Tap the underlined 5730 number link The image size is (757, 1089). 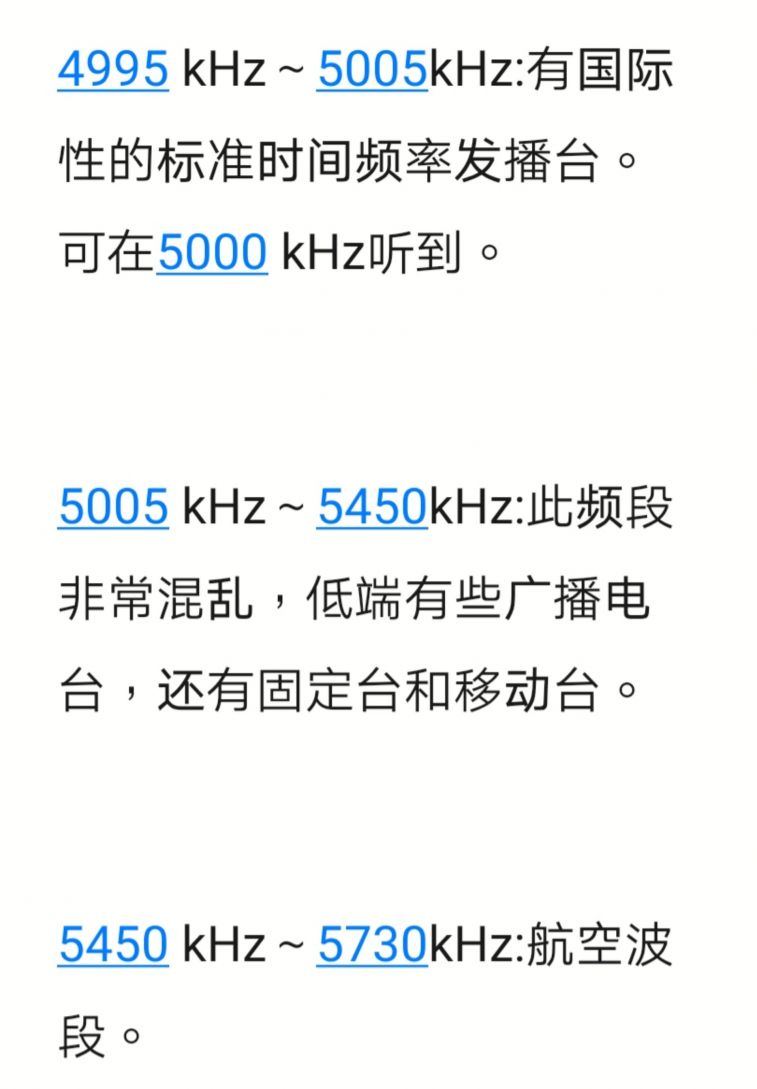tap(372, 945)
